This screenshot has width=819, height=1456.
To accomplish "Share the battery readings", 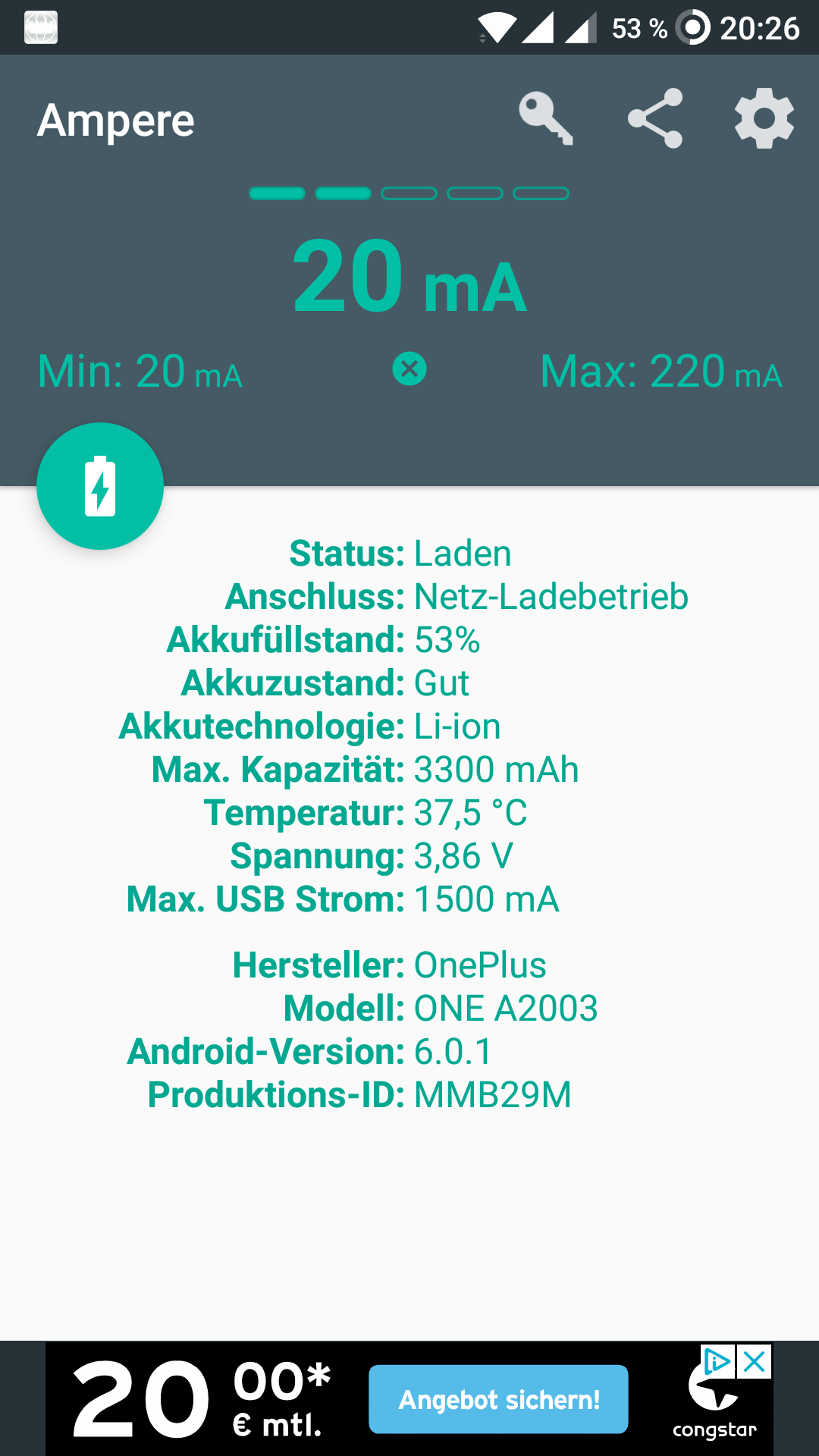I will 655,119.
